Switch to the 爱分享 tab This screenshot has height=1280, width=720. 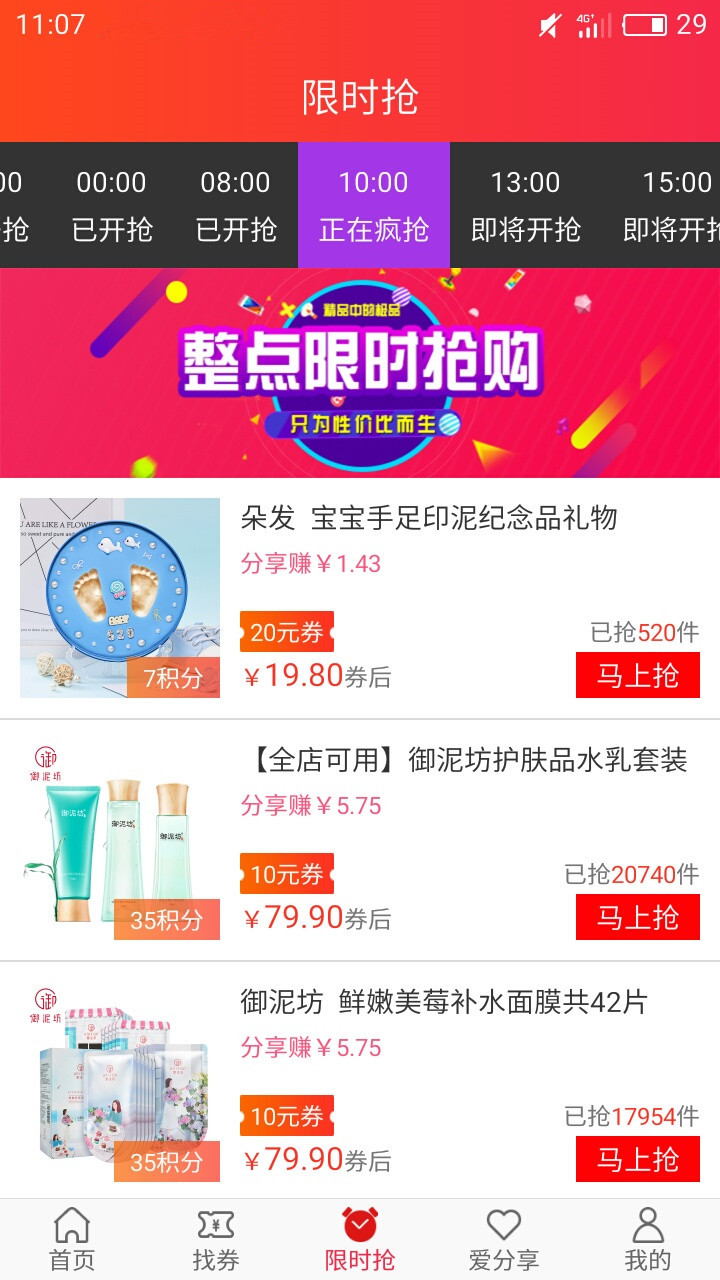[504, 1239]
